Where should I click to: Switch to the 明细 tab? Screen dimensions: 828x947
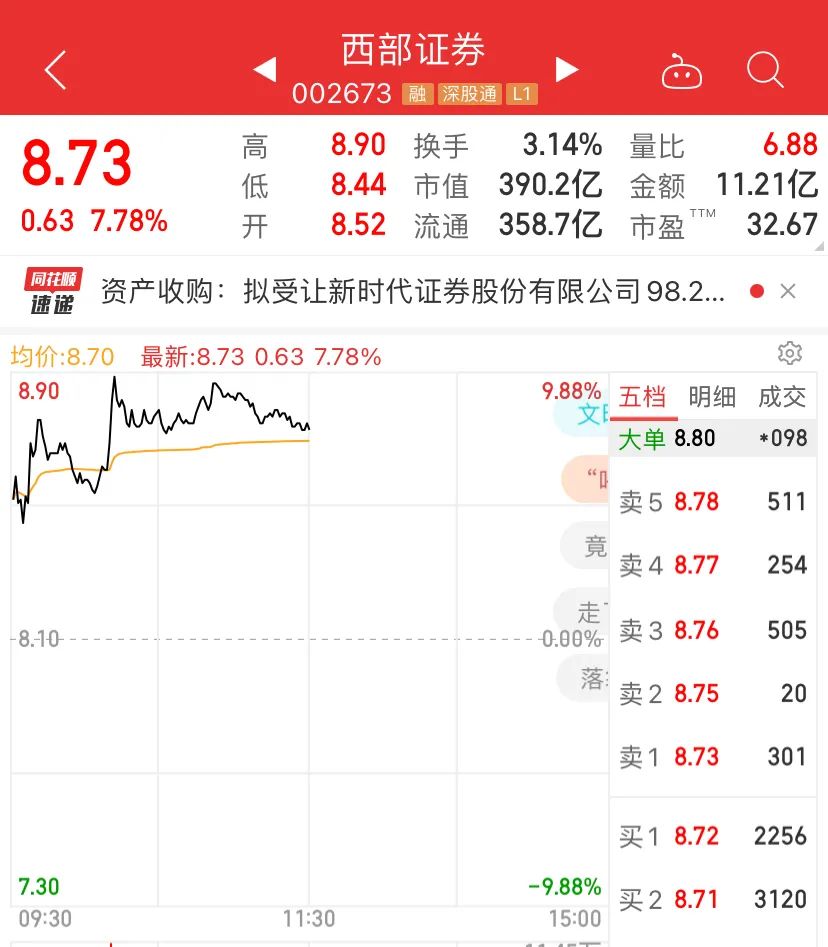[712, 397]
